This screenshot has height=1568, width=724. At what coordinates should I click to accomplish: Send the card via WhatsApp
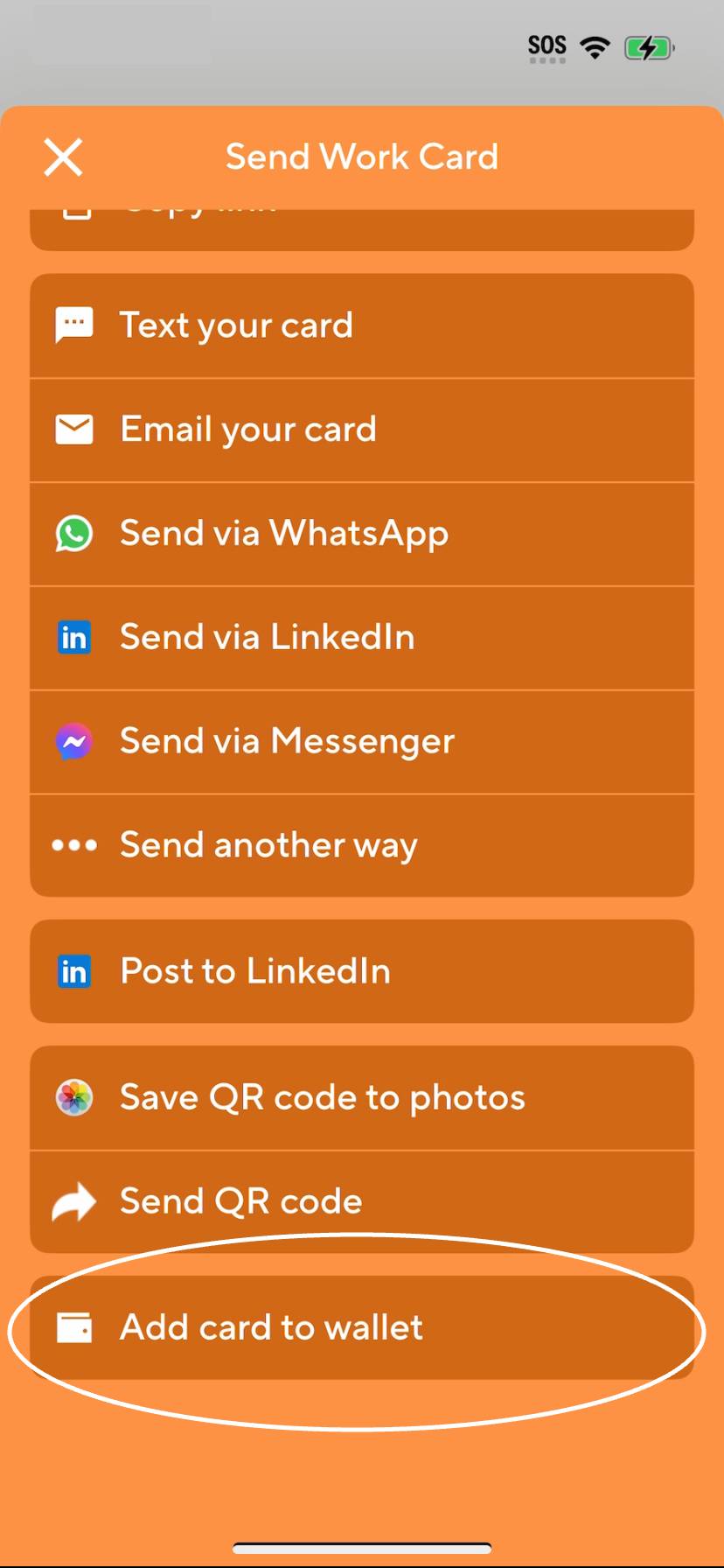(362, 534)
